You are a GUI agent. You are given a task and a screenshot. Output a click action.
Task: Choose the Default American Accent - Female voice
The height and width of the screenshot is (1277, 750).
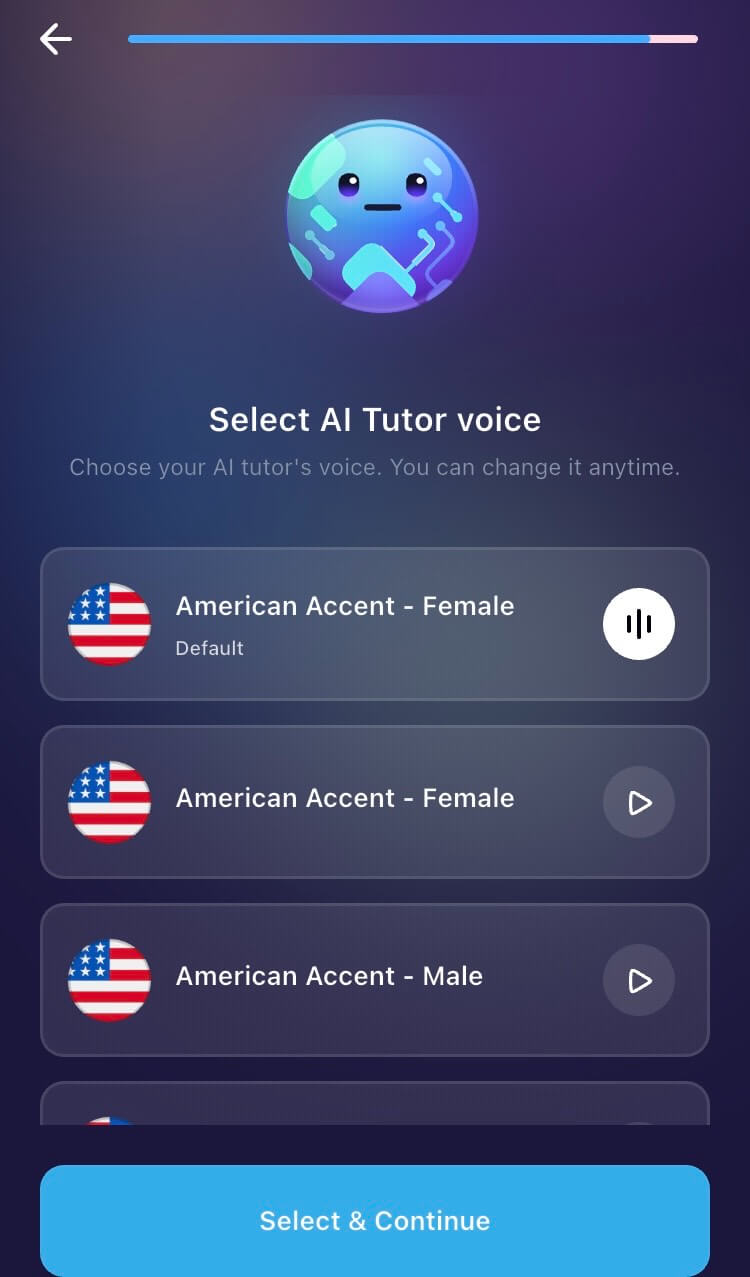[x=345, y=623]
